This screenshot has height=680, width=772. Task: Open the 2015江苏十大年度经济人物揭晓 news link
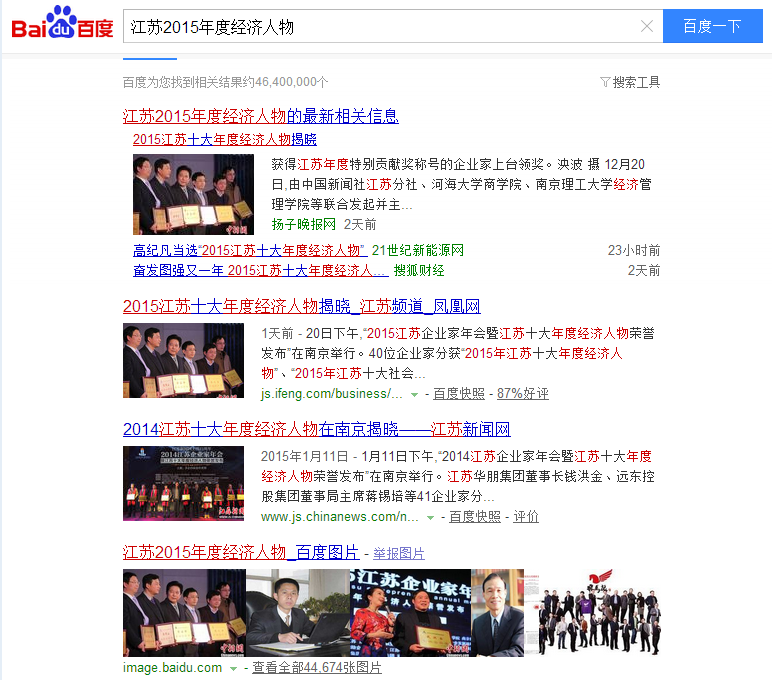224,140
